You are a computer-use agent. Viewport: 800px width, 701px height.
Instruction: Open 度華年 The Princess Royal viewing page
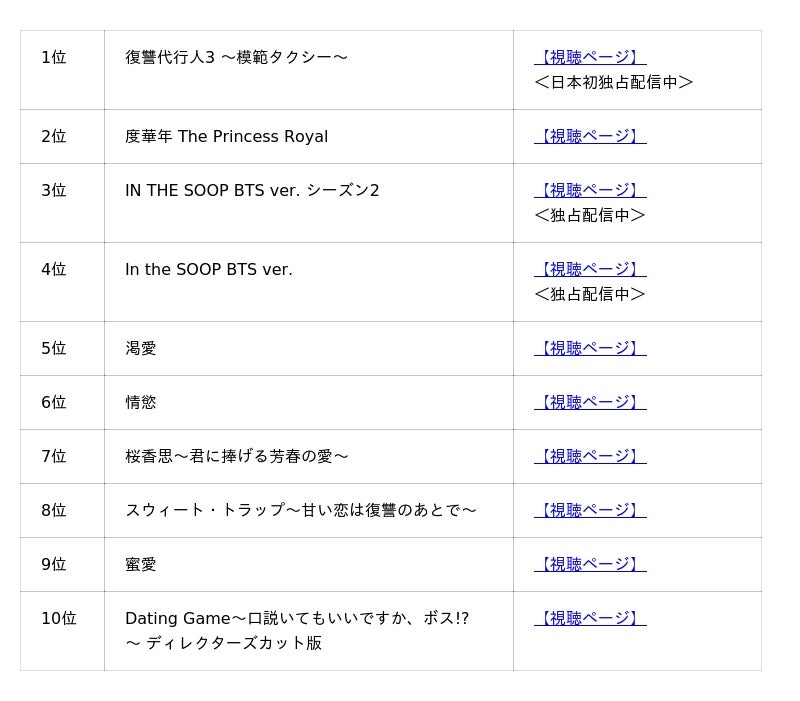589,137
